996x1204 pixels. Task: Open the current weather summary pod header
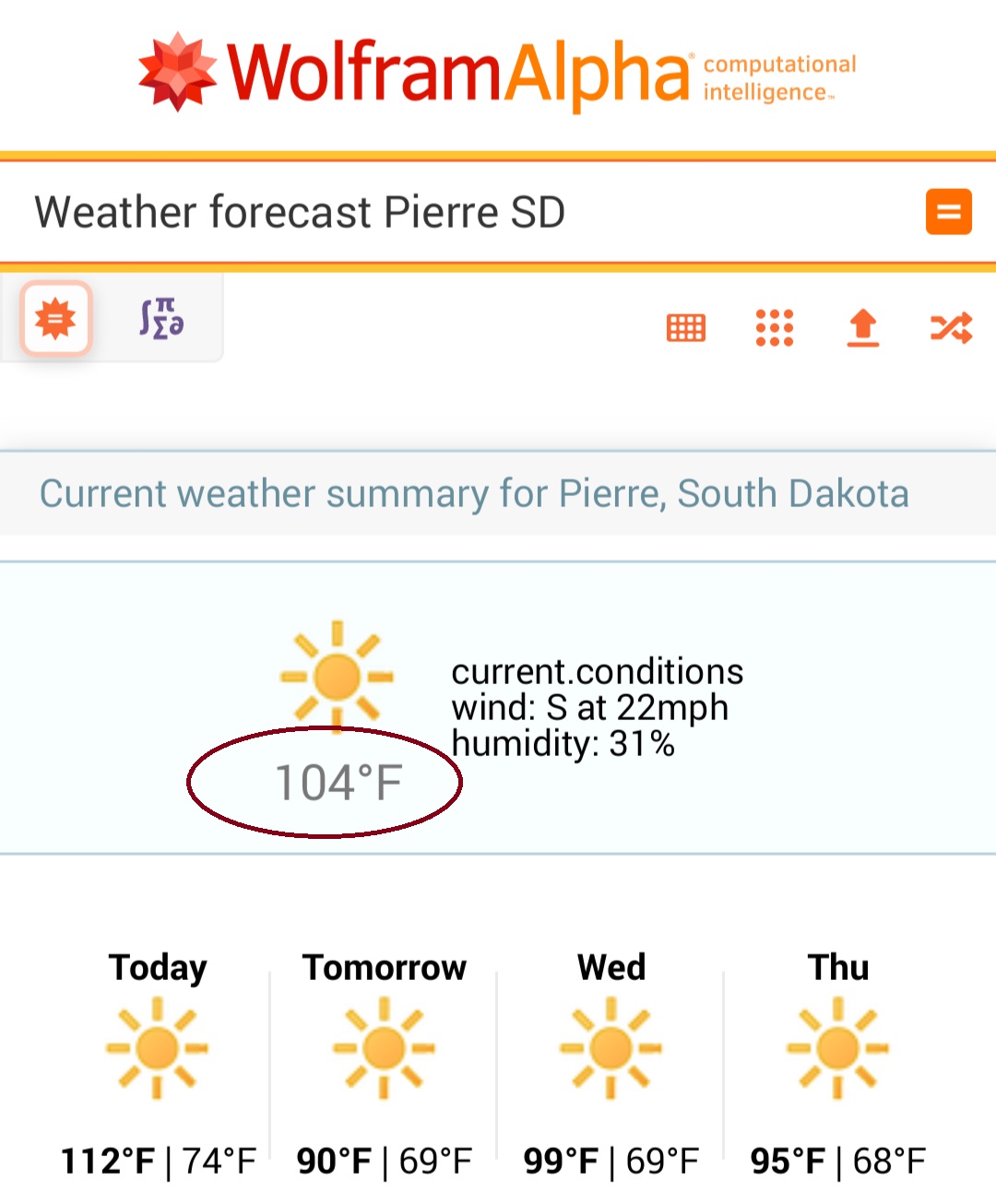(475, 493)
